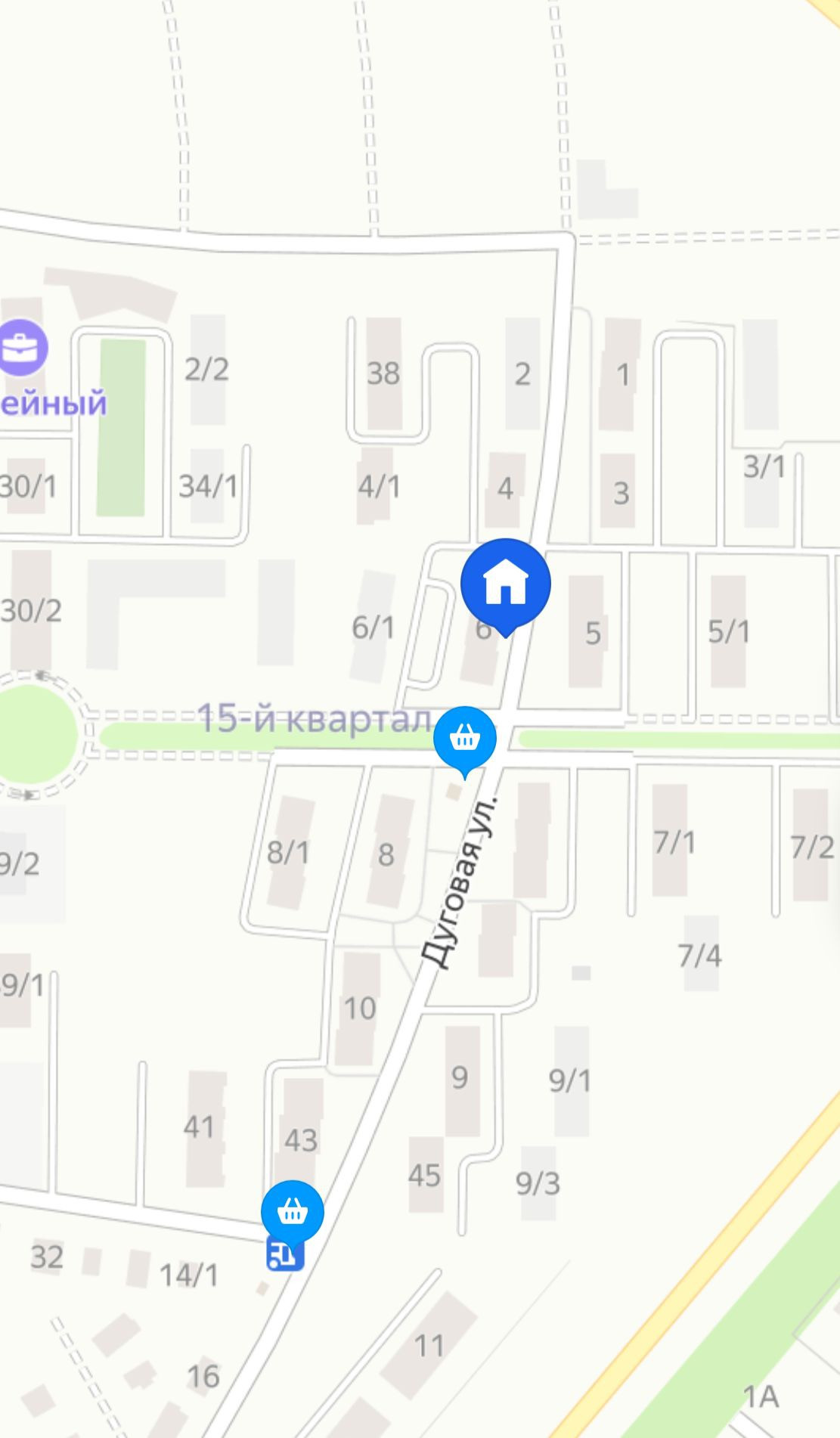This screenshot has height=1438, width=840.
Task: Tap the blue home pin on building 6
Action: (505, 583)
